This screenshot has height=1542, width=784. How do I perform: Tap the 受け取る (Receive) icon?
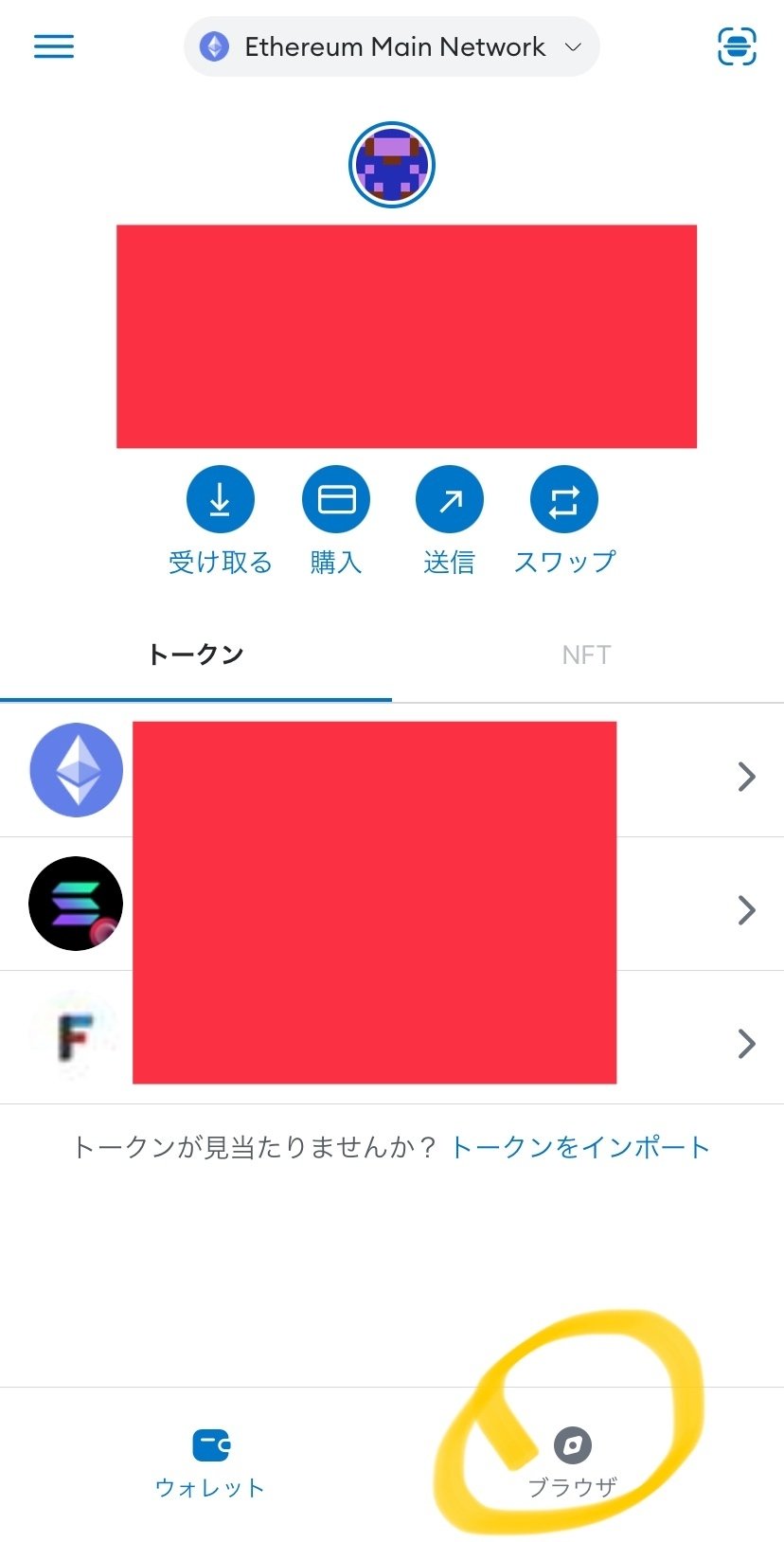click(220, 499)
